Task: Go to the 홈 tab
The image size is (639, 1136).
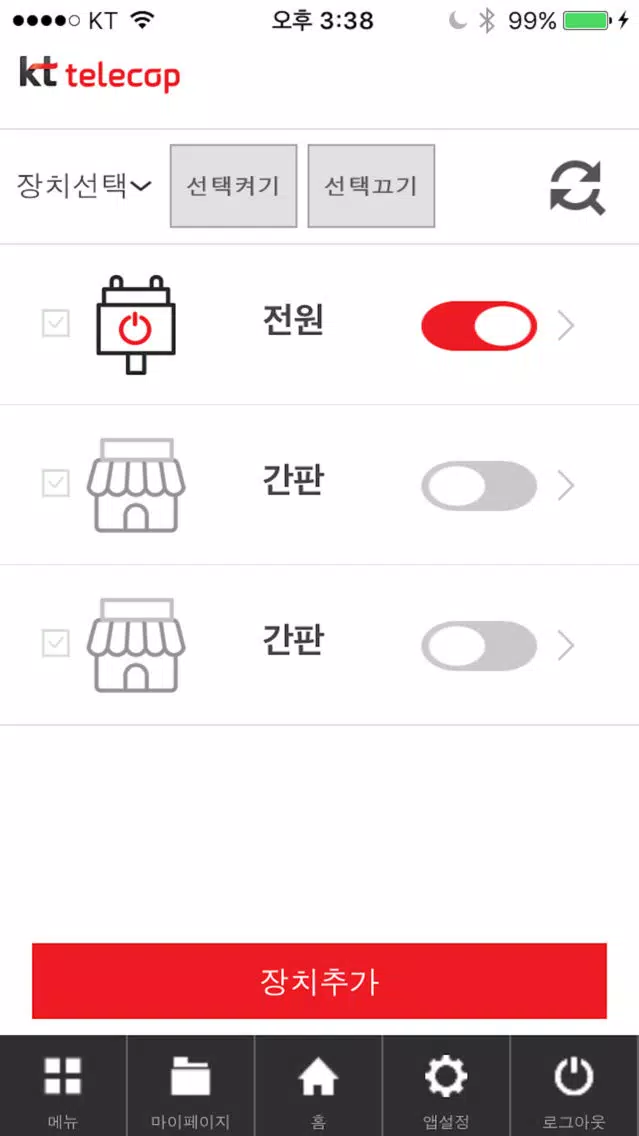Action: pyautogui.click(x=319, y=1085)
